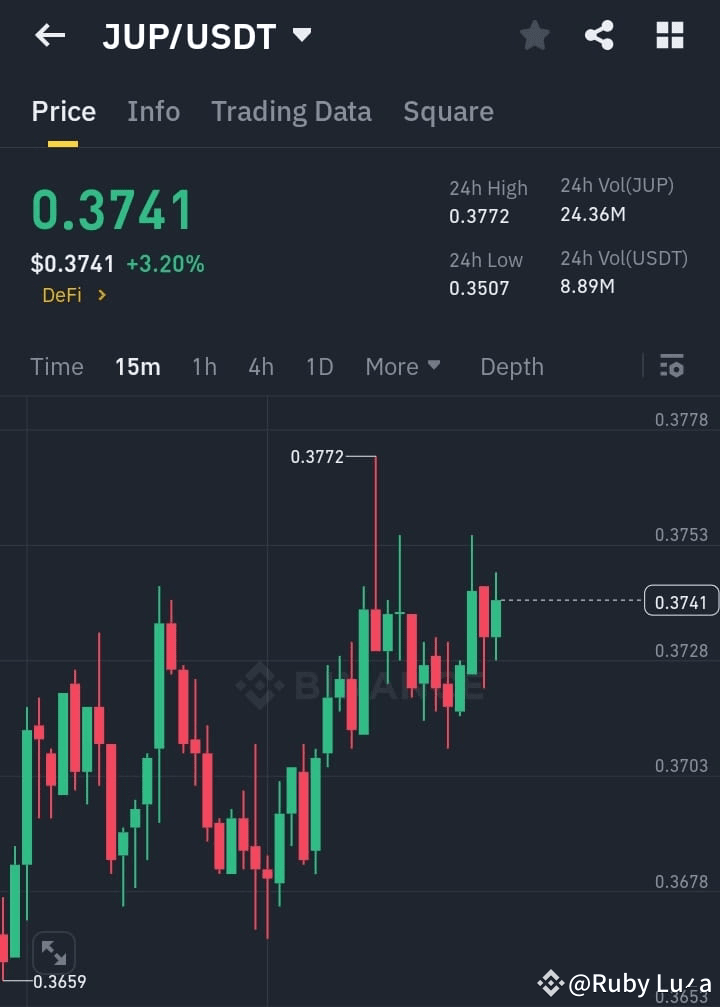
Task: Open the Info section
Action: pyautogui.click(x=153, y=112)
